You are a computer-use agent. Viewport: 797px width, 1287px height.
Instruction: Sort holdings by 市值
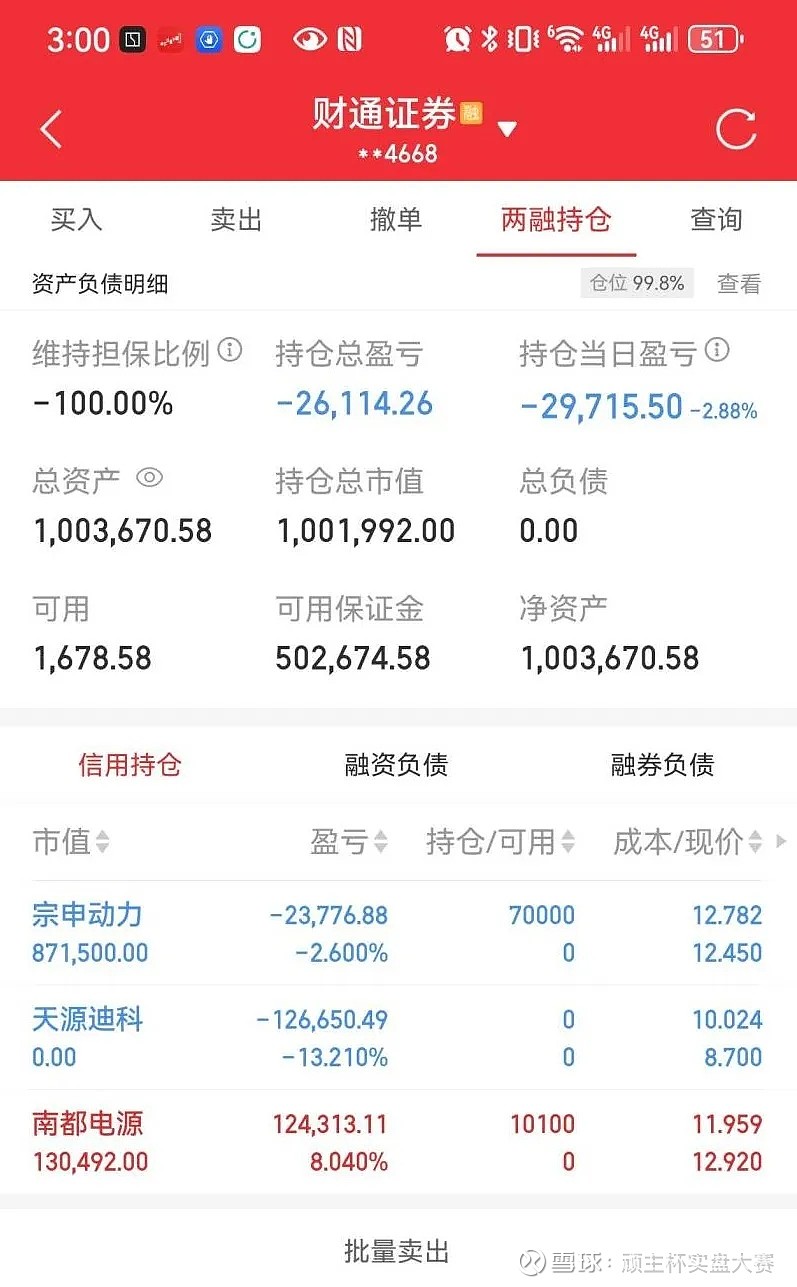[71, 842]
